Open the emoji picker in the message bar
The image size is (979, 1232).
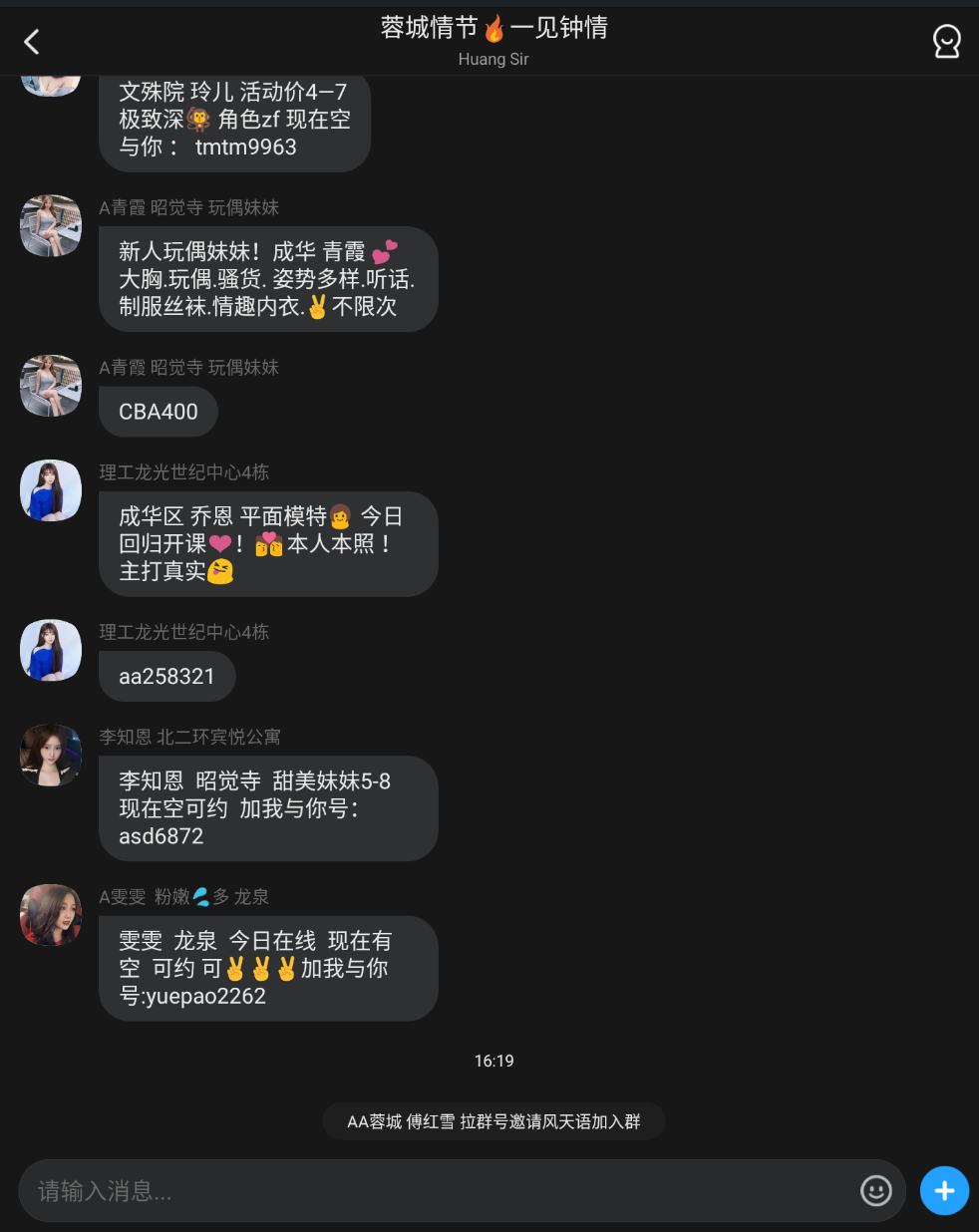click(x=875, y=1190)
